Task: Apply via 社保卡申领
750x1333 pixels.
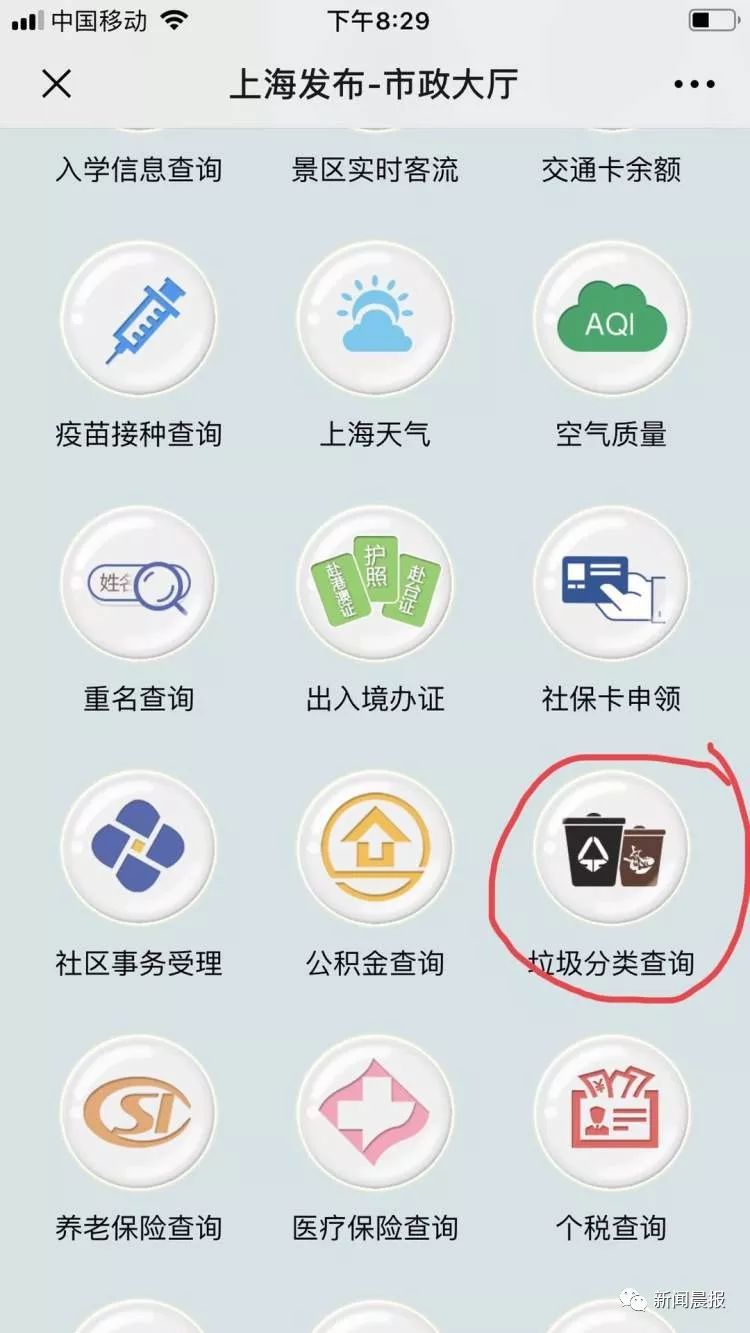Action: coord(611,584)
